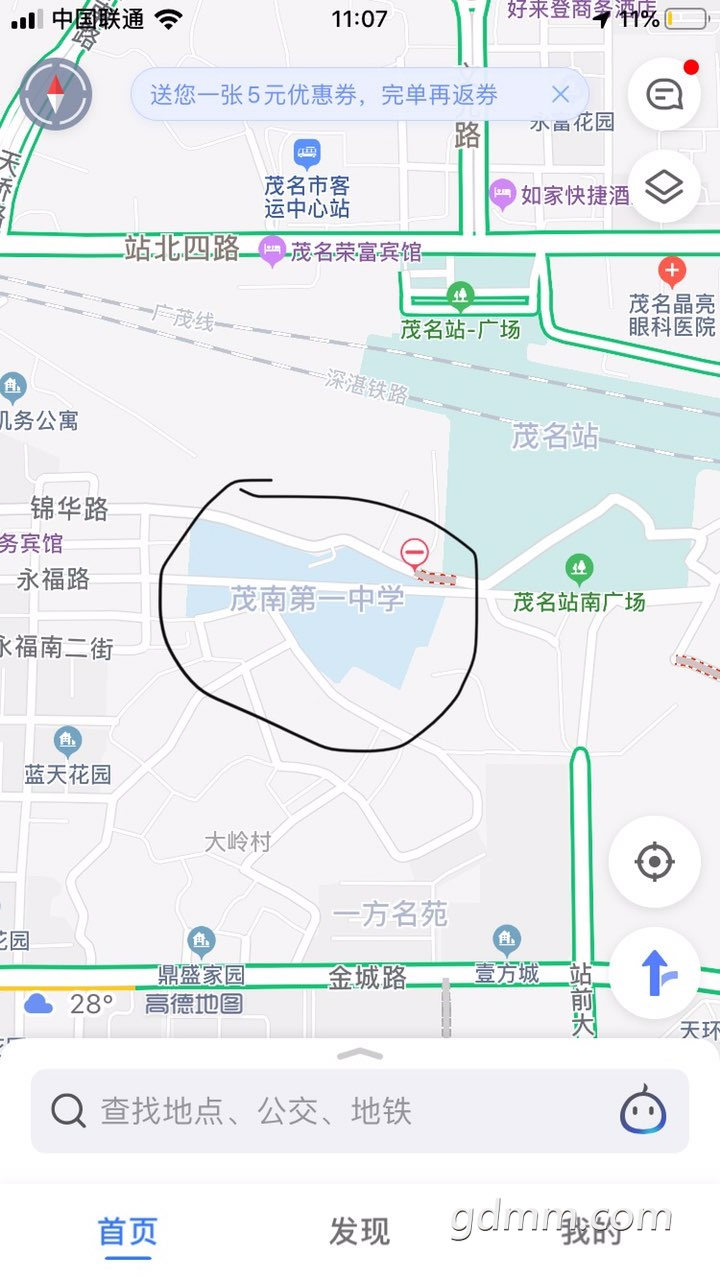Select the 蓝天花园 map marker
Screen dimensions: 720x1280
tap(68, 742)
